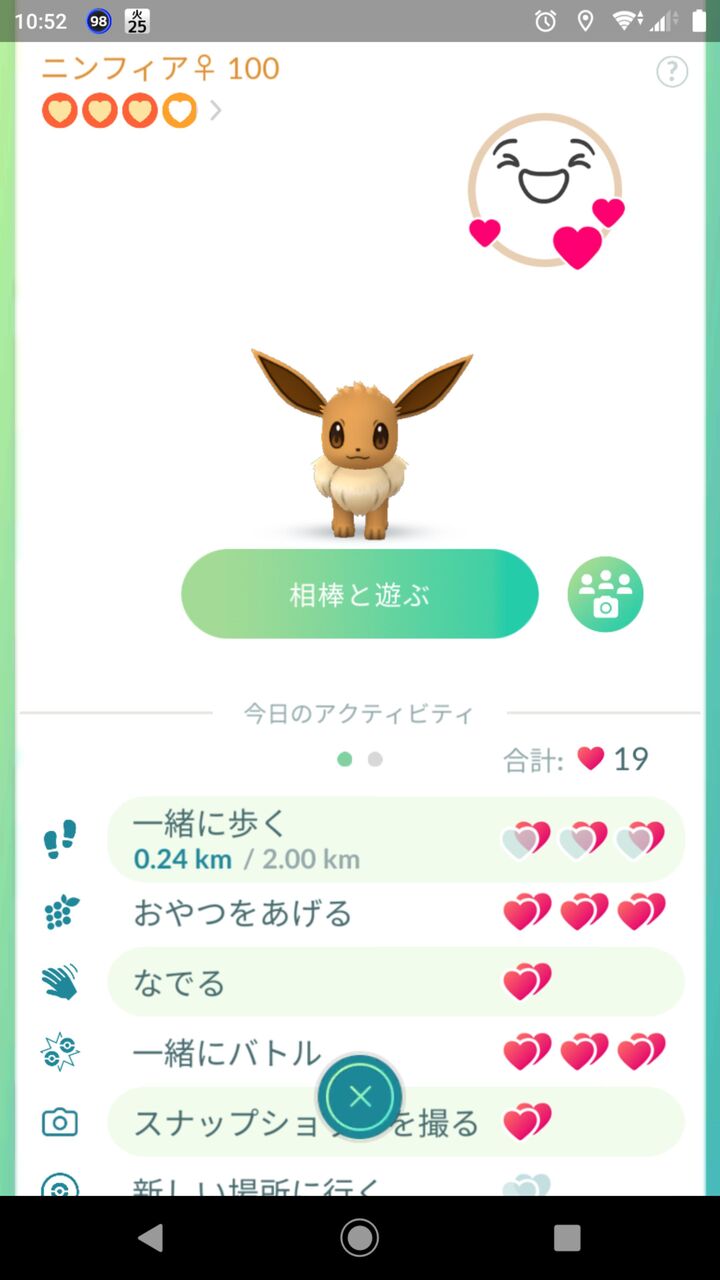Tap the new place activity icon

(x=60, y=1188)
